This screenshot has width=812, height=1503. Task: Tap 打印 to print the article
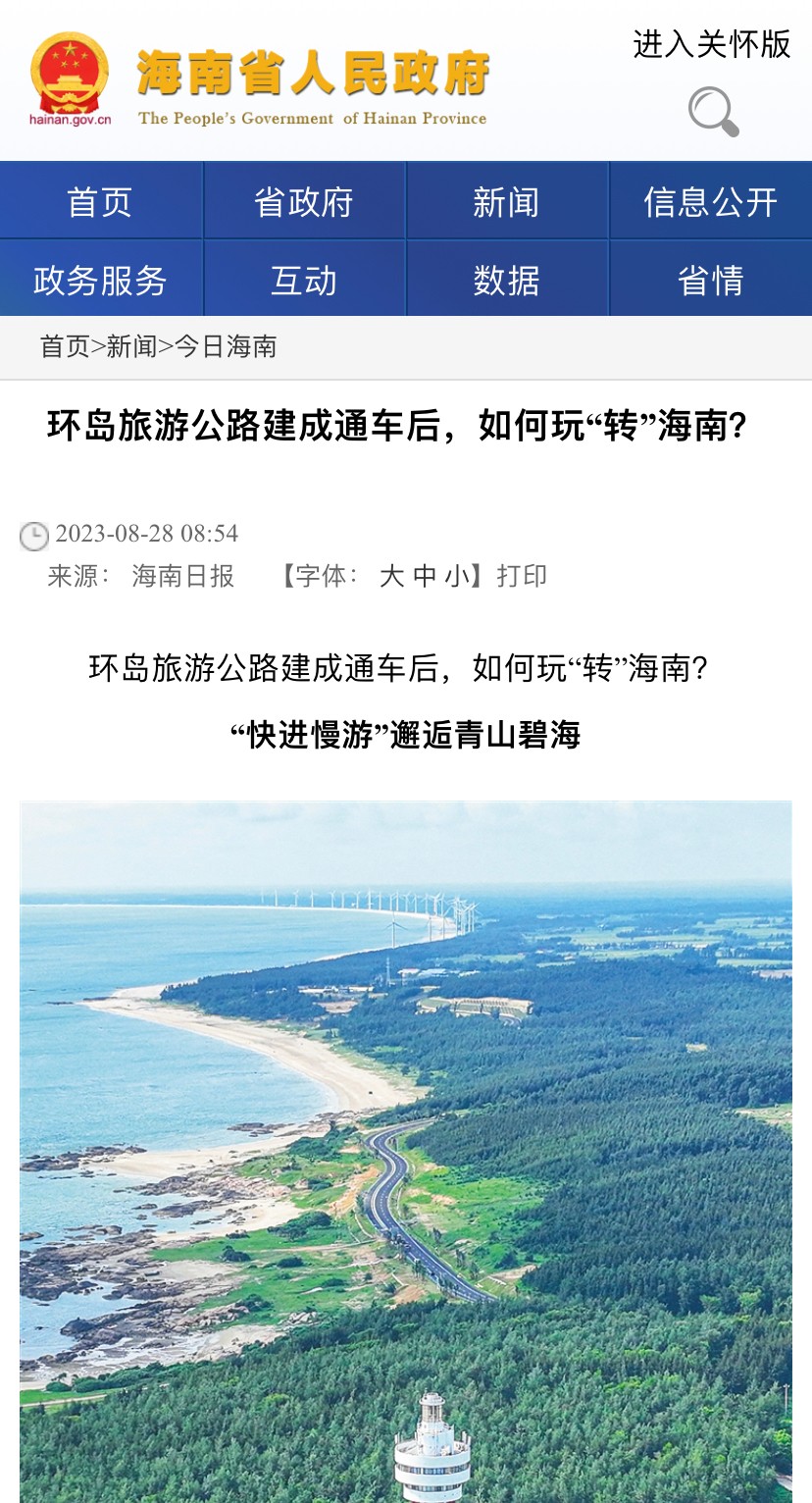[x=522, y=576]
